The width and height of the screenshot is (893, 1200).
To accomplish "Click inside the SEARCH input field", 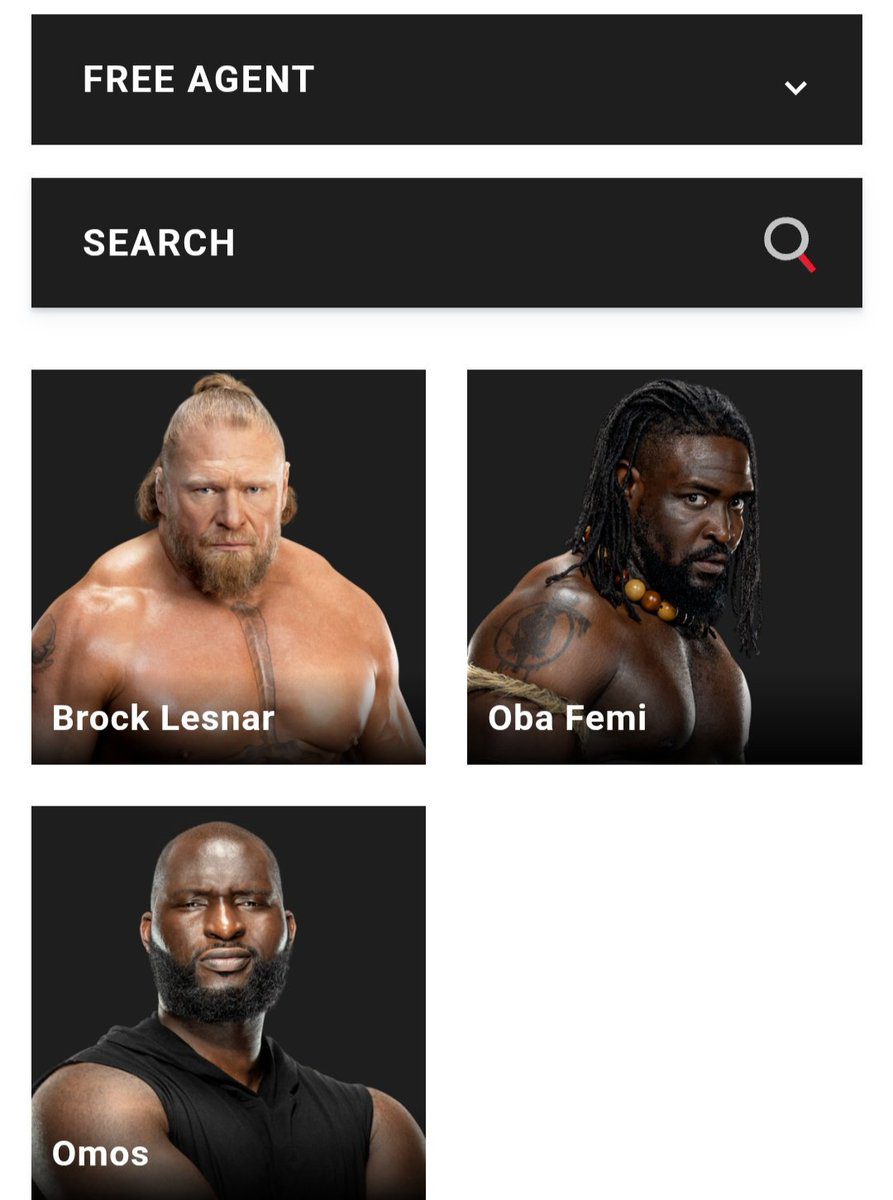I will [400, 243].
